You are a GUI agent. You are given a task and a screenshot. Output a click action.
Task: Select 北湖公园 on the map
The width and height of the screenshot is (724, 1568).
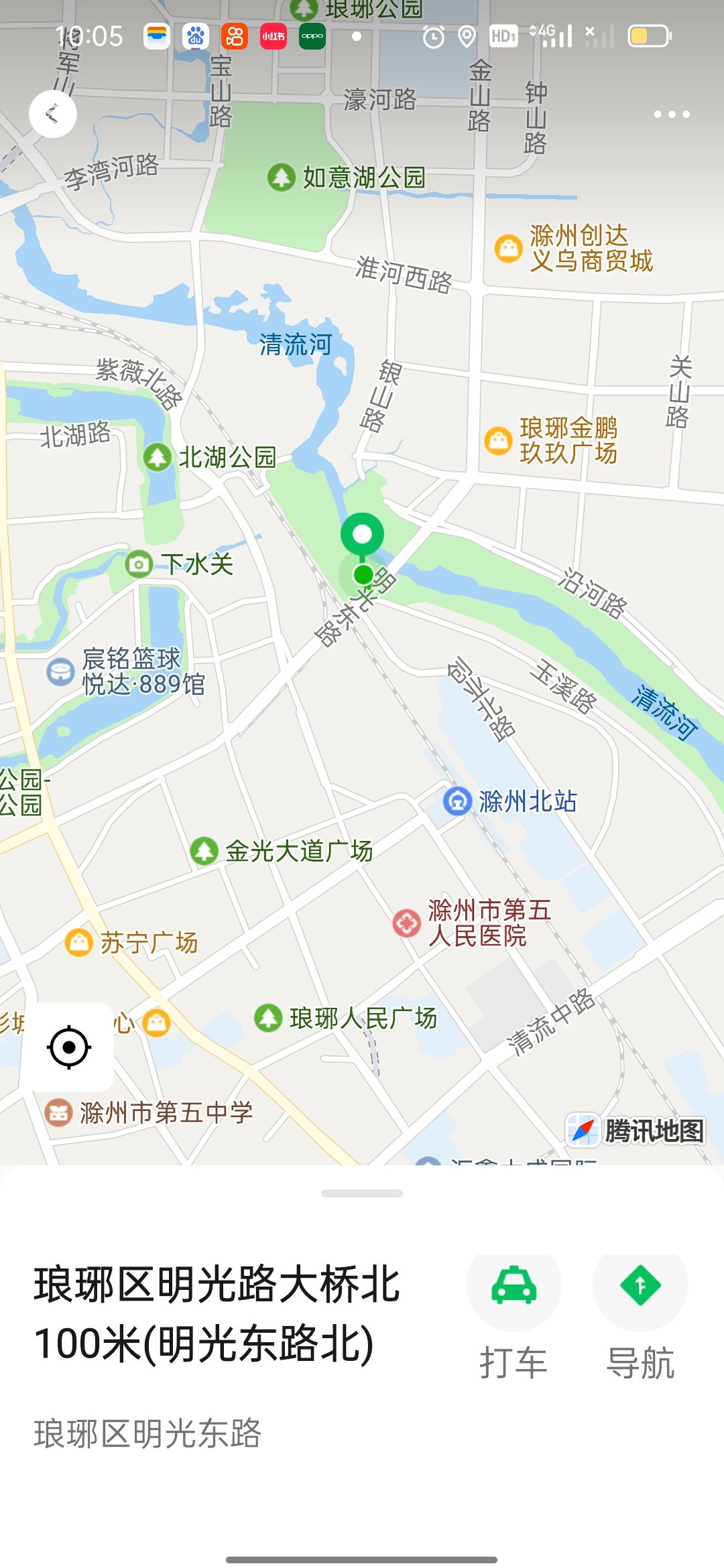(158, 458)
